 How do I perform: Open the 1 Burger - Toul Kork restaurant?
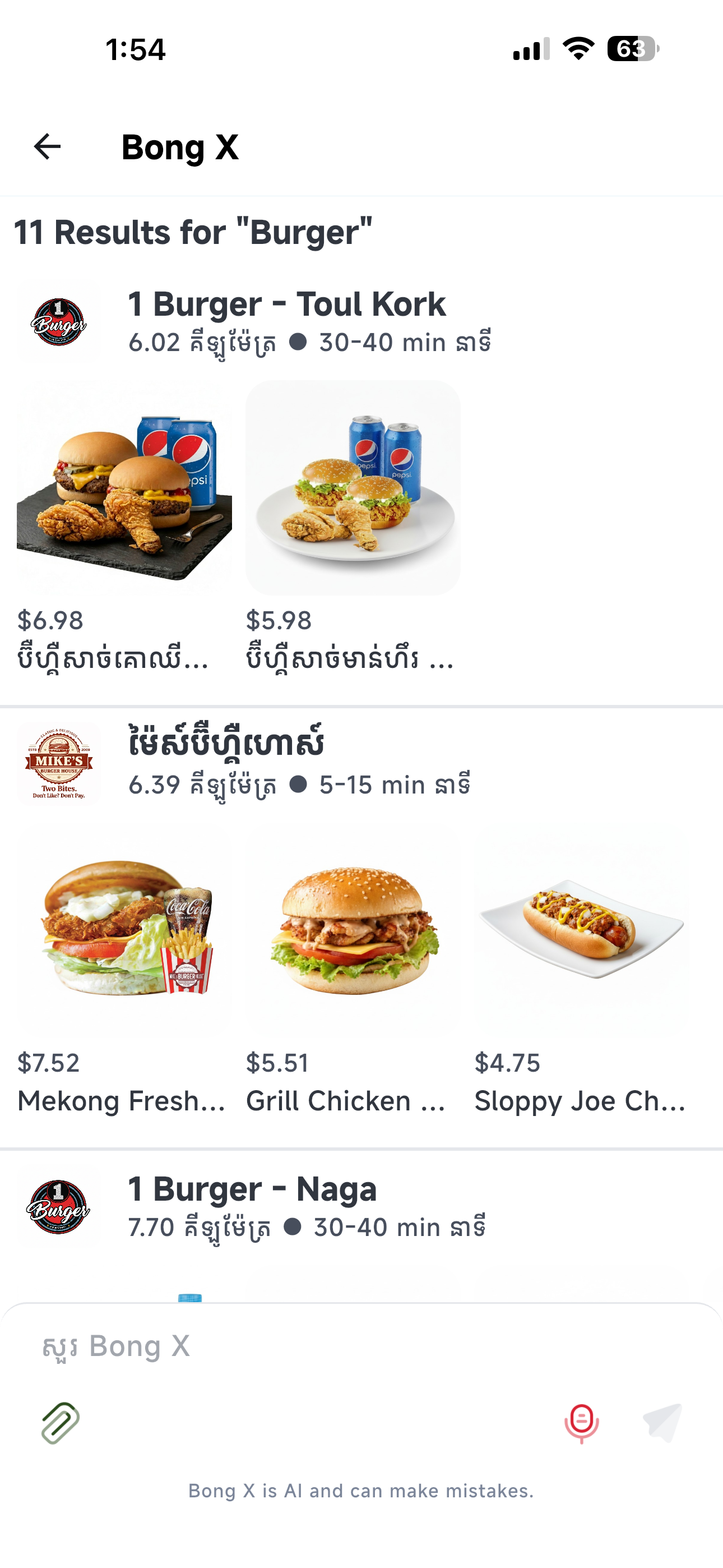click(361, 322)
